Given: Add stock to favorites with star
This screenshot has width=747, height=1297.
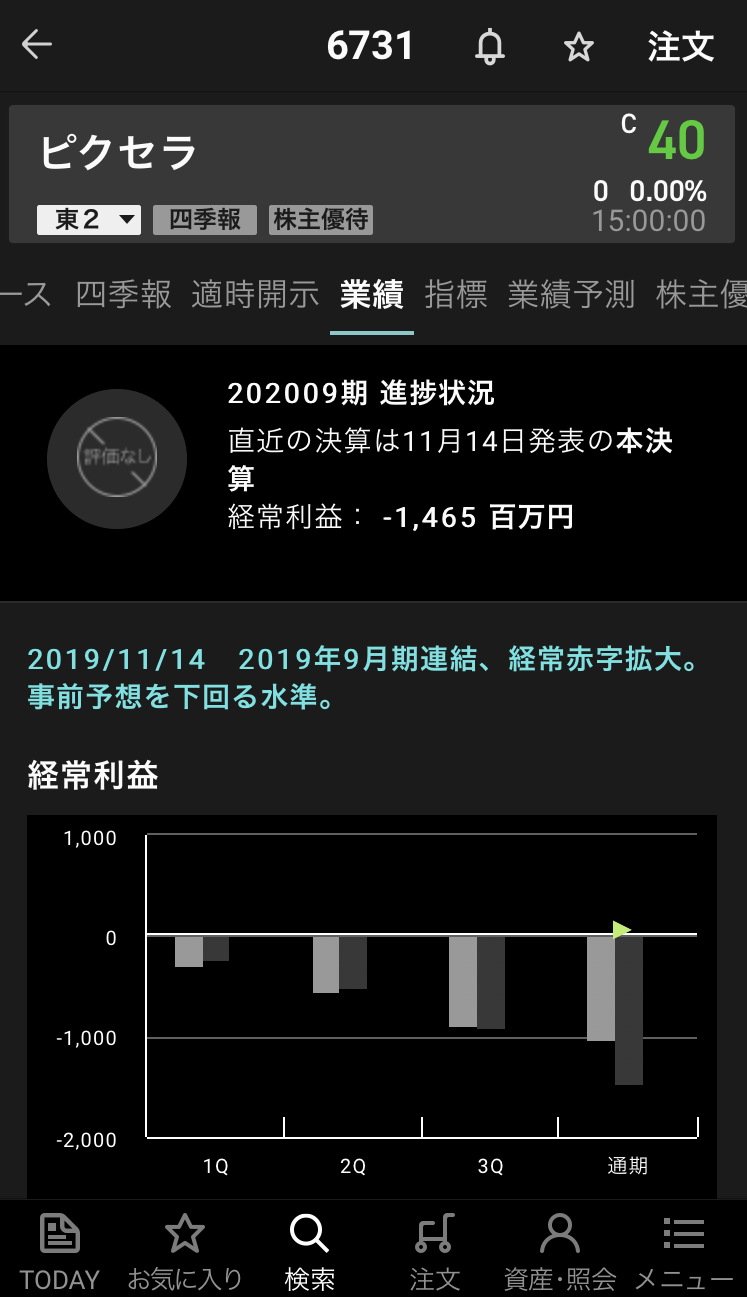Looking at the screenshot, I should [579, 47].
